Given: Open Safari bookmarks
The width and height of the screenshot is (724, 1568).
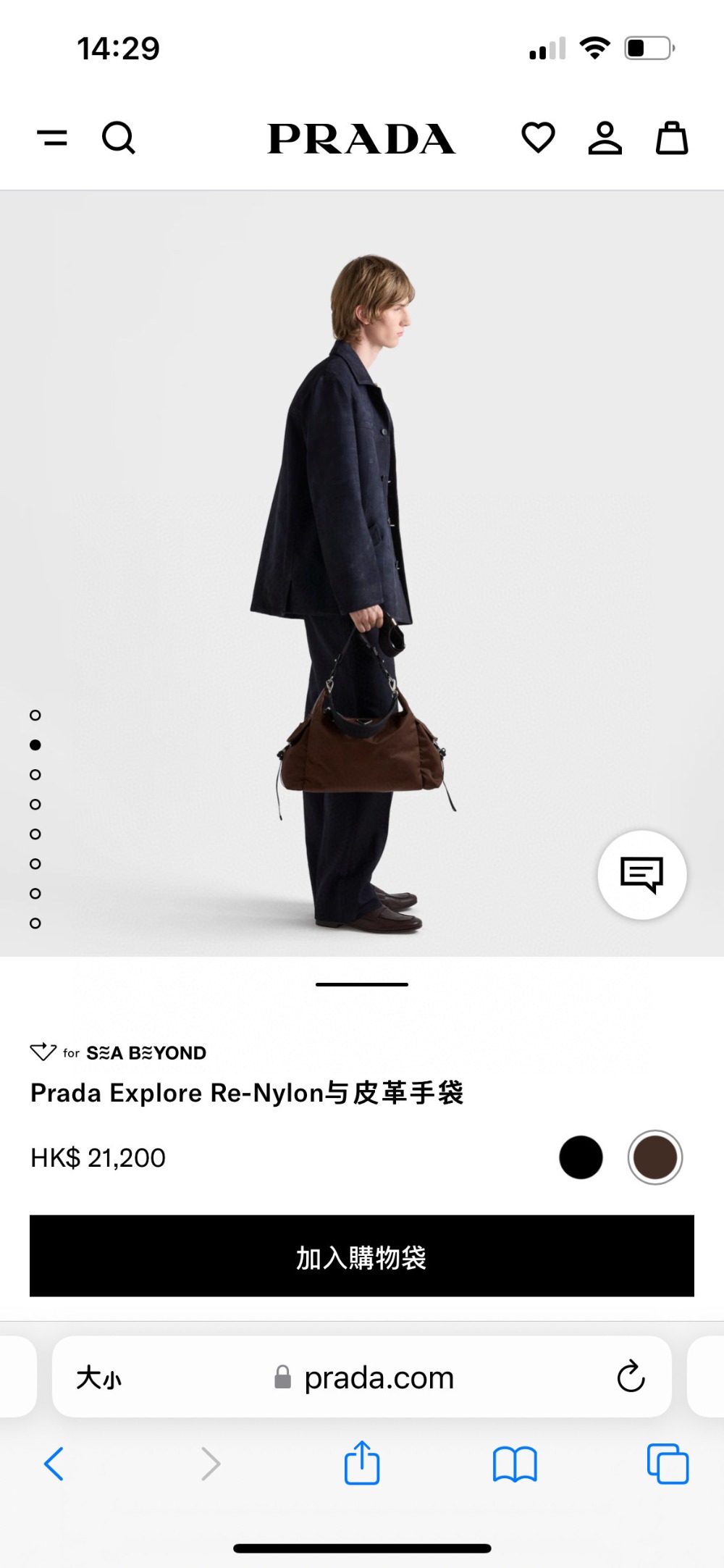Looking at the screenshot, I should click(x=515, y=1464).
